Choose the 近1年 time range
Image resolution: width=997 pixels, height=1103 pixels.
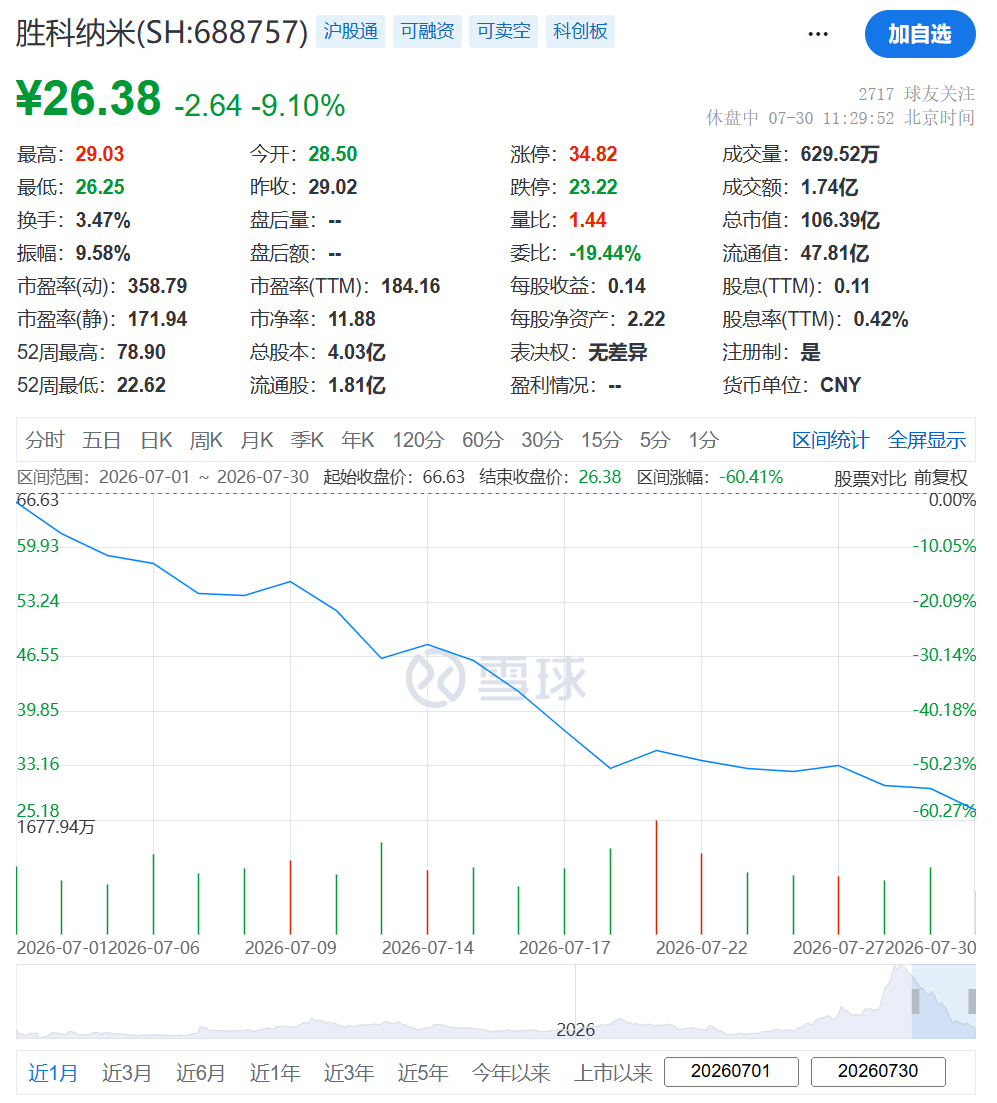point(274,1073)
